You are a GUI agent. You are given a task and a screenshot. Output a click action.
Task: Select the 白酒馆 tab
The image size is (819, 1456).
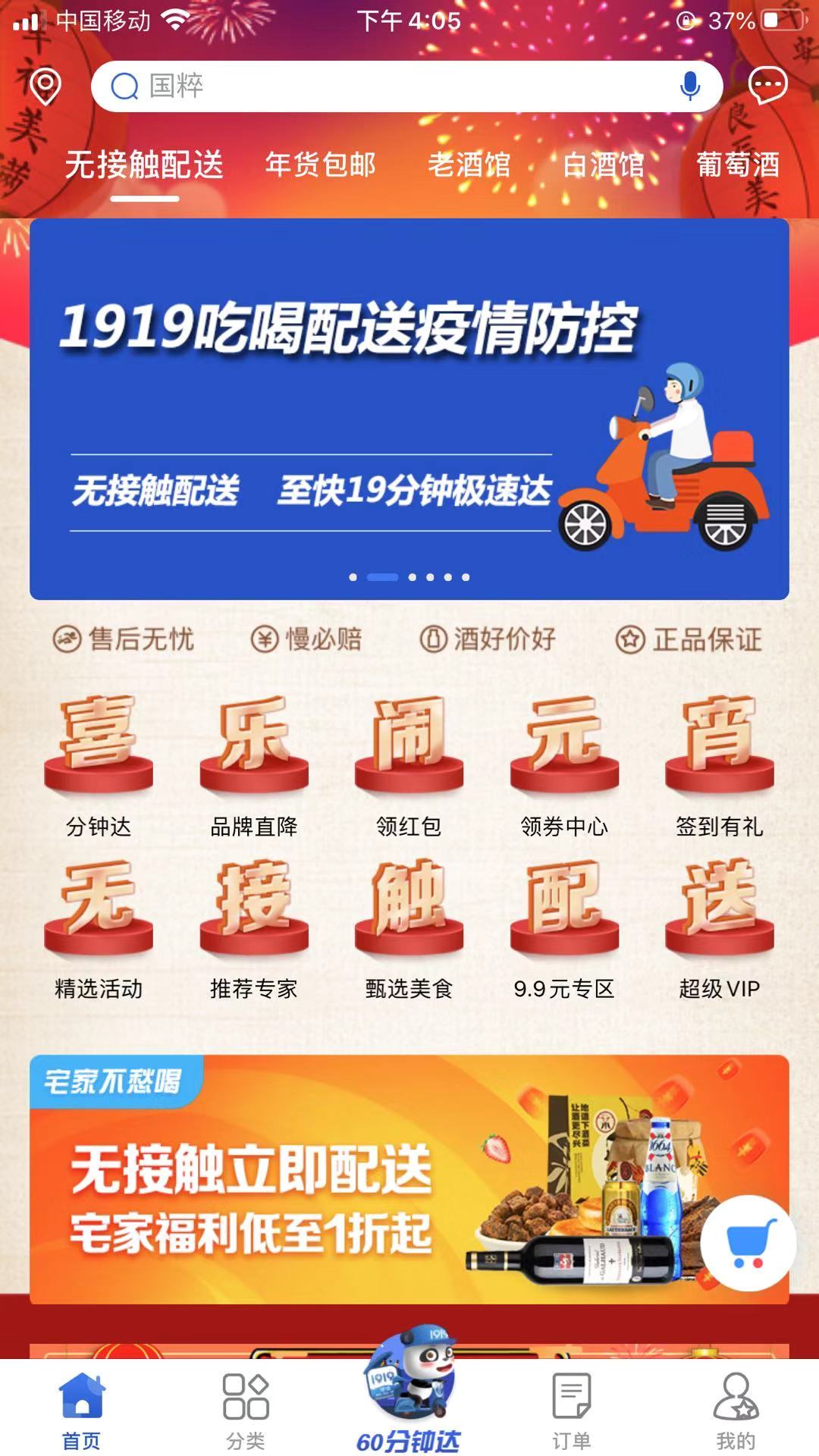[x=603, y=165]
